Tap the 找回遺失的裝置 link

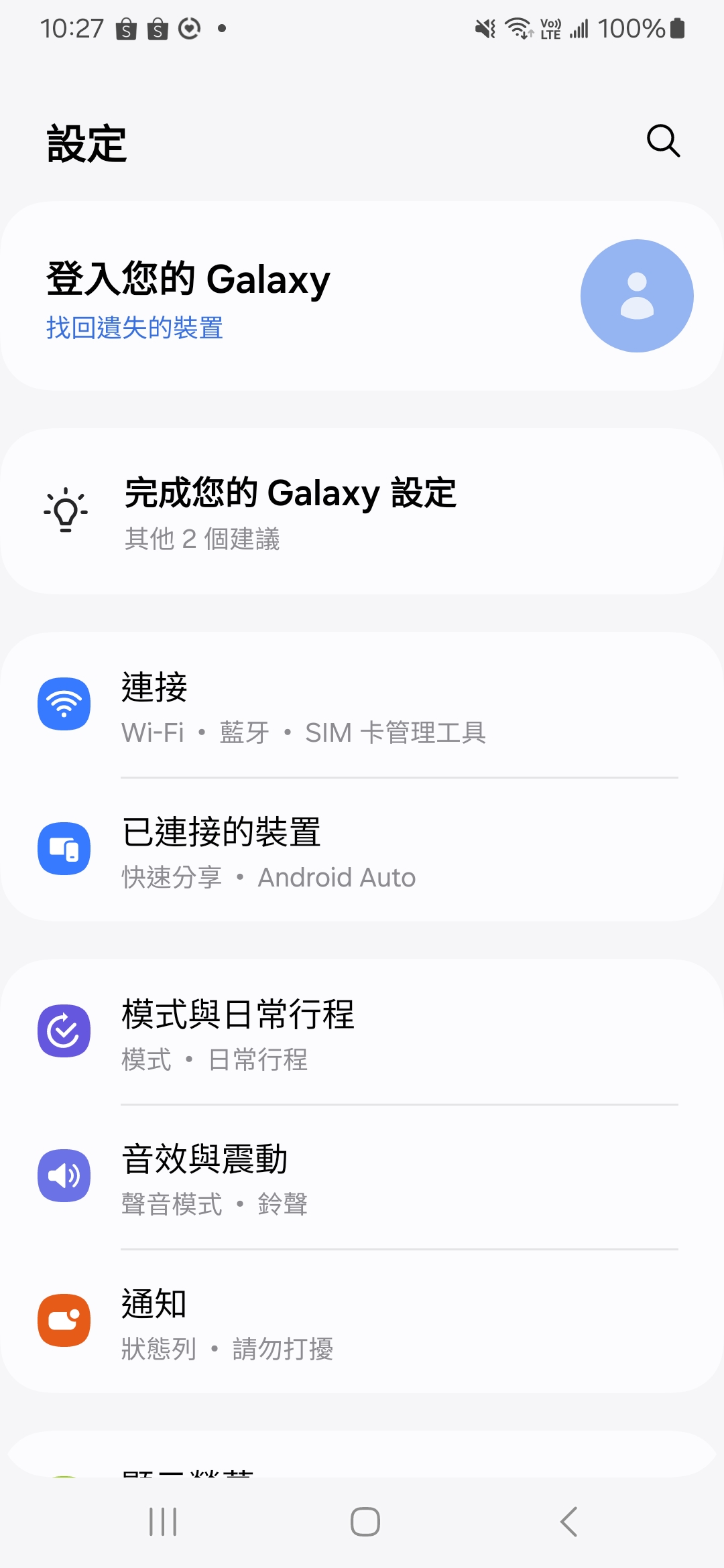click(135, 328)
